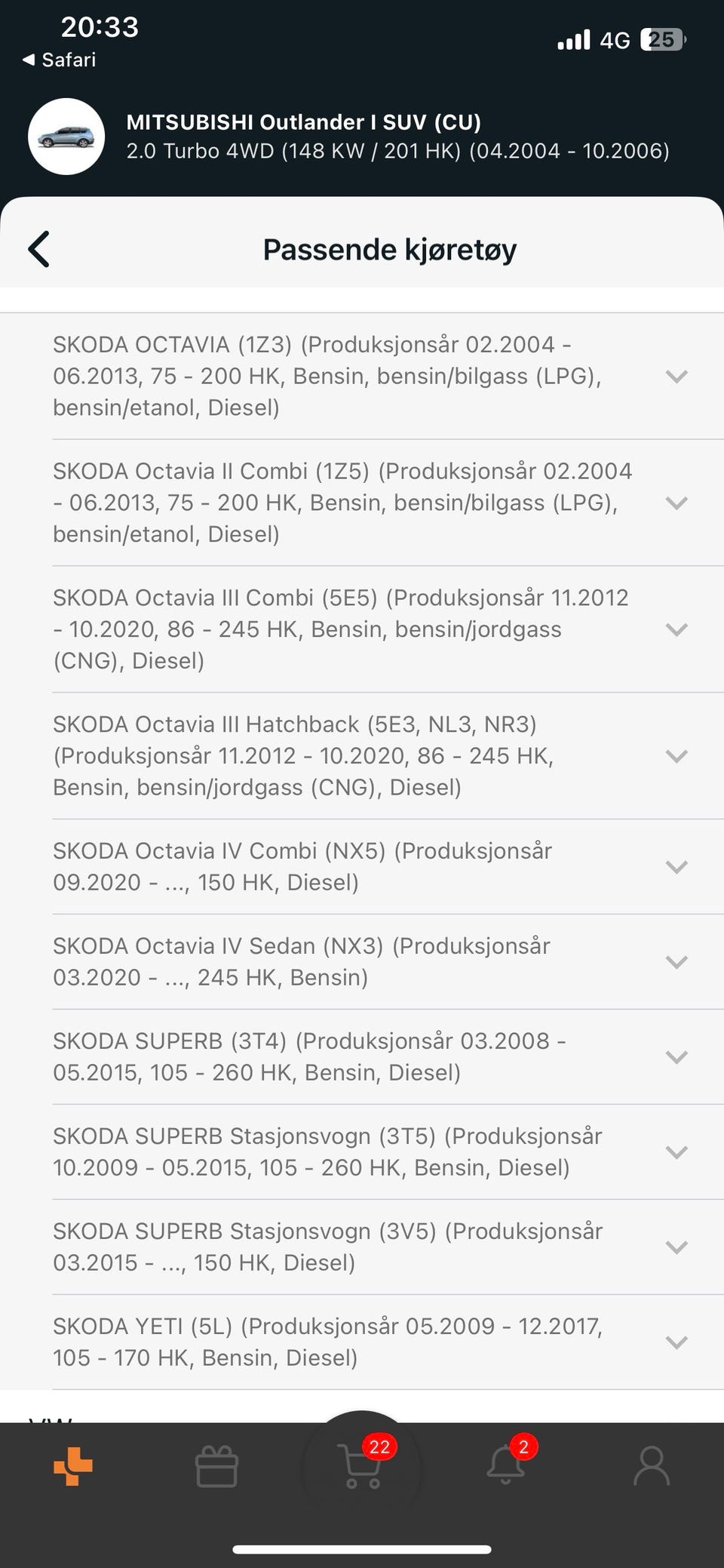The height and width of the screenshot is (1568, 724).
Task: Open the gift offers tab
Action: [x=216, y=1466]
